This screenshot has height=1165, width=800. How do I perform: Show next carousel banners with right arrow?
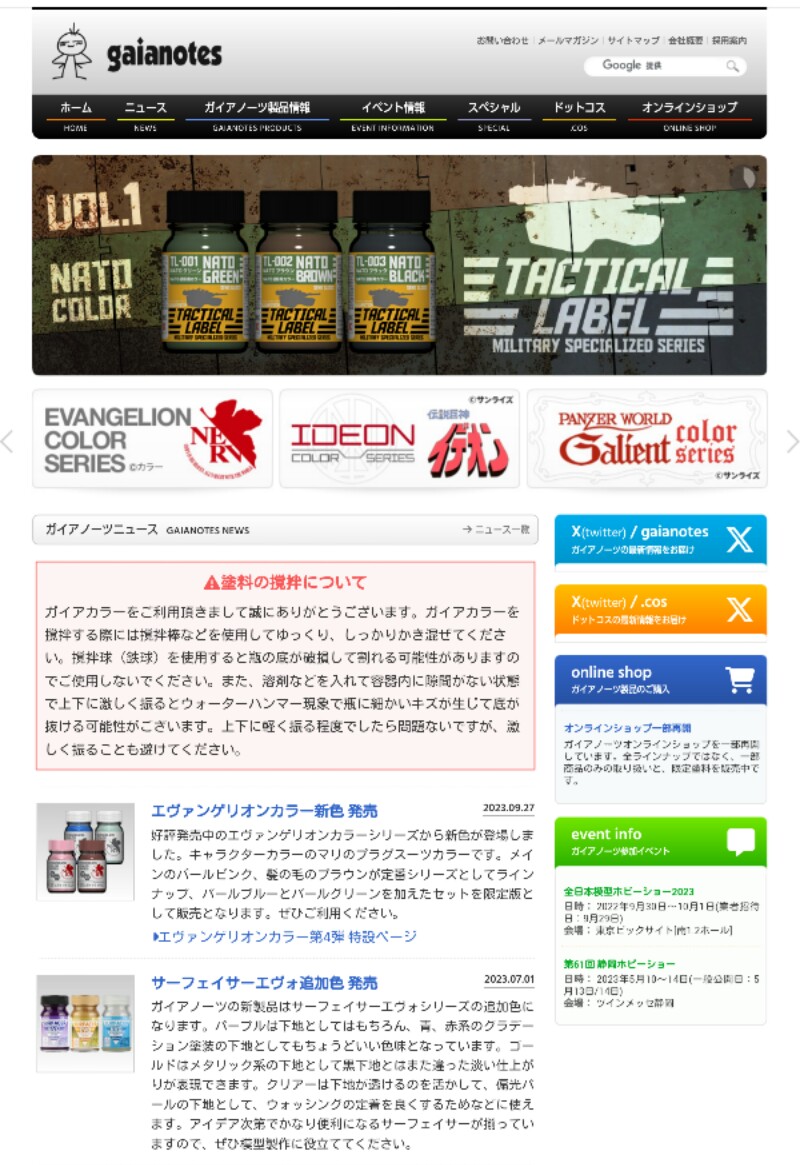click(x=792, y=441)
